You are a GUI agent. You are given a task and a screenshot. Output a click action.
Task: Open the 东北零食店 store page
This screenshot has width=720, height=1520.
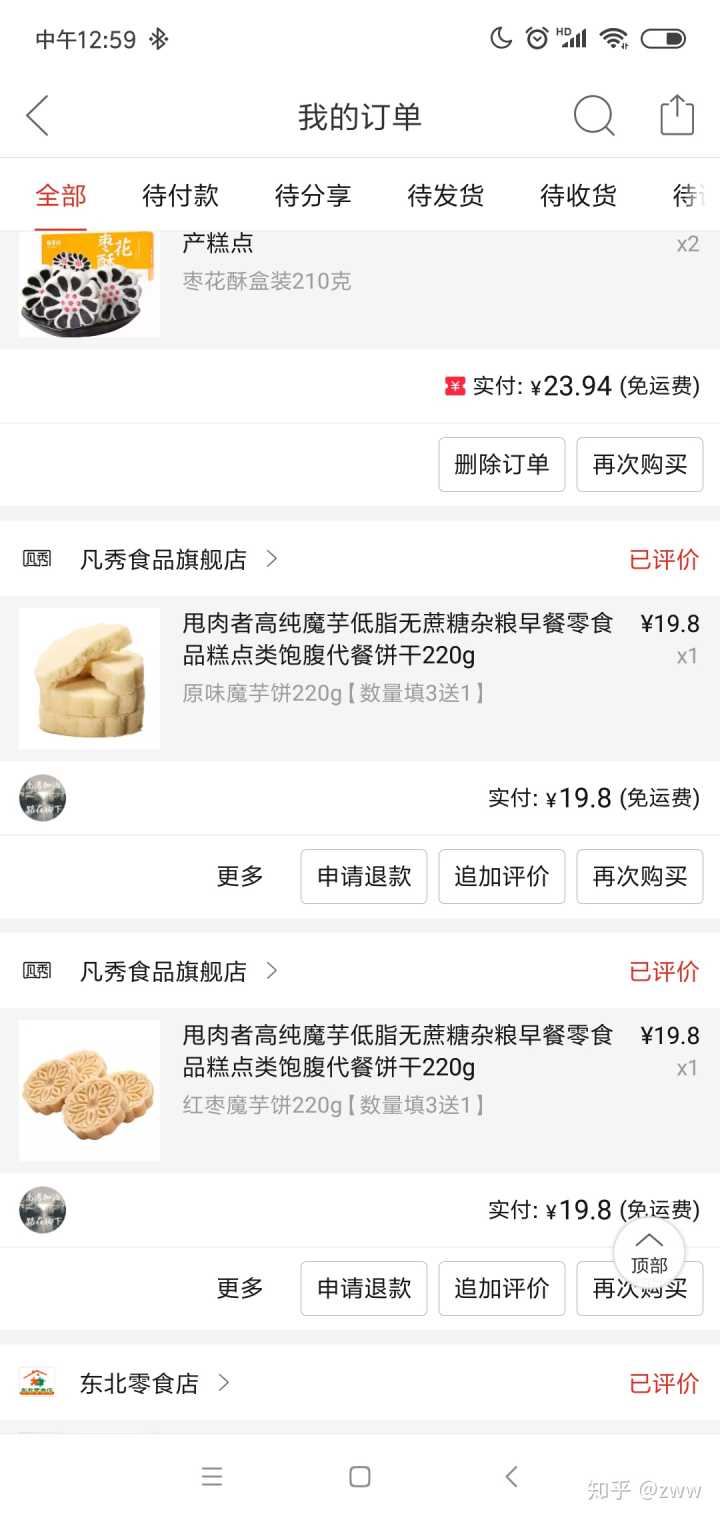(140, 1384)
